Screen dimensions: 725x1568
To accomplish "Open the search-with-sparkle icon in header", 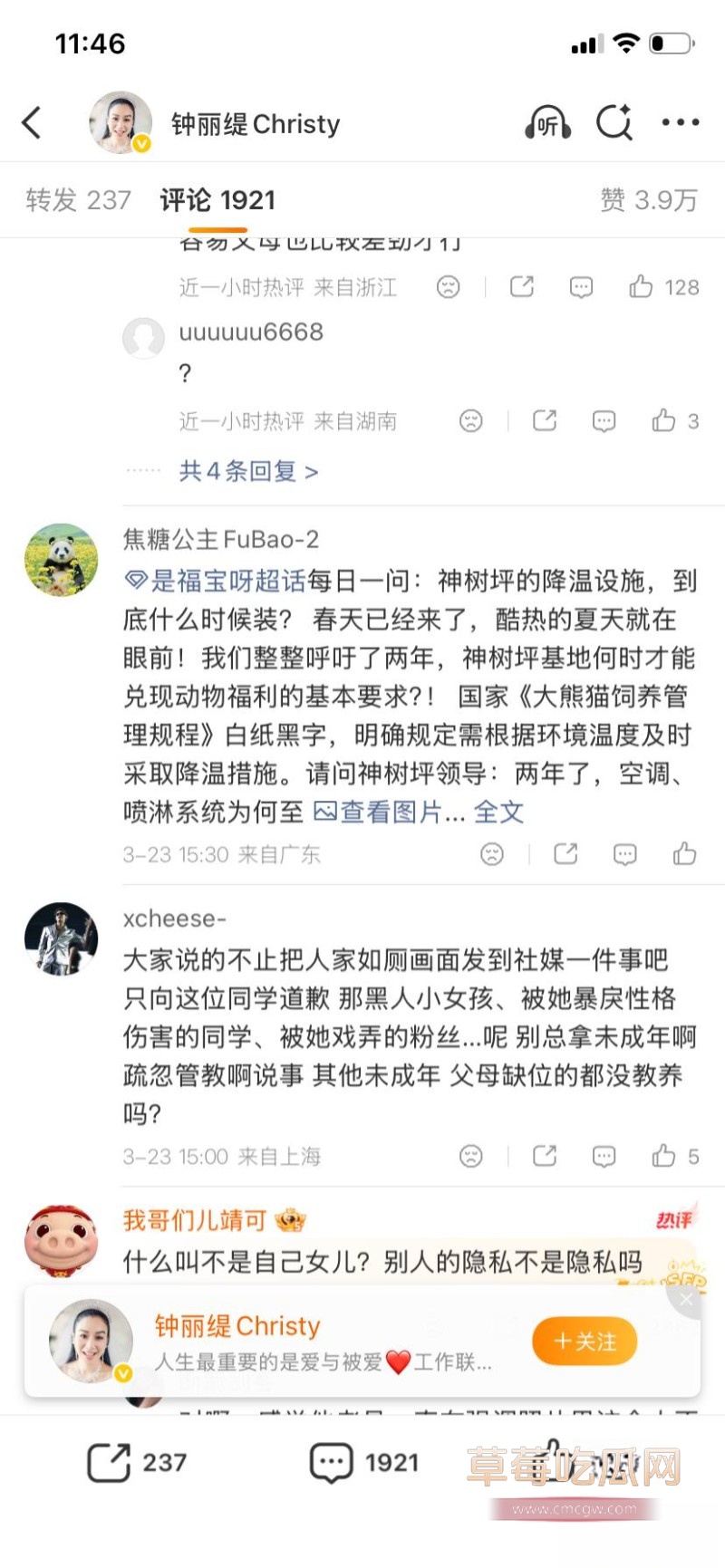I will point(614,122).
